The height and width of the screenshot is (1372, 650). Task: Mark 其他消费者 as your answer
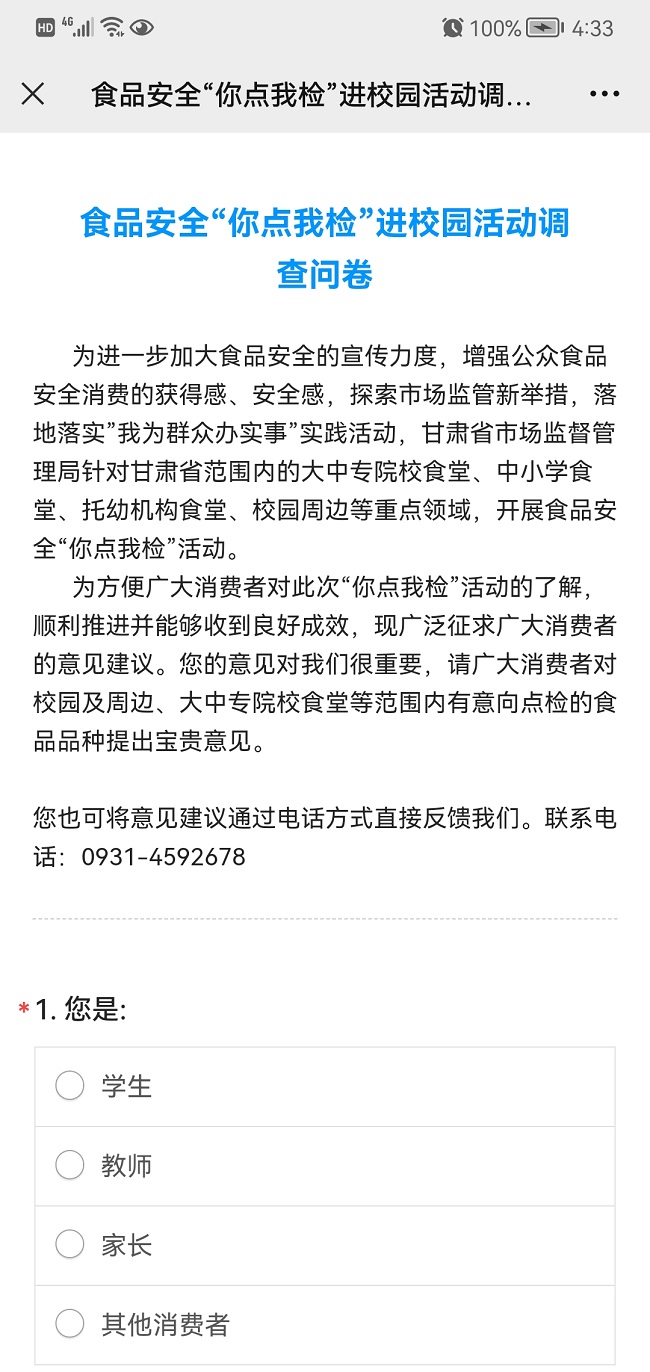(70, 1325)
